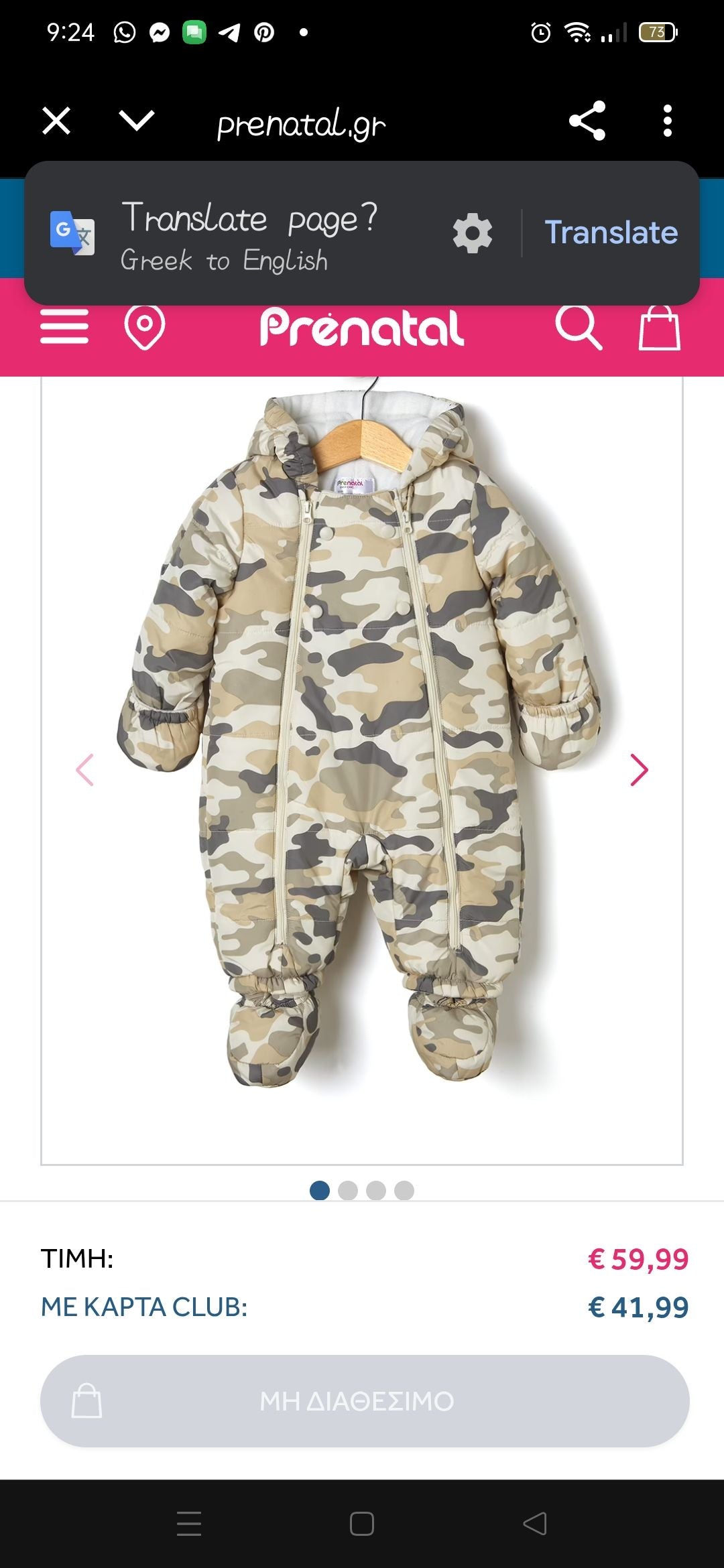Go back with system back button

[535, 1524]
